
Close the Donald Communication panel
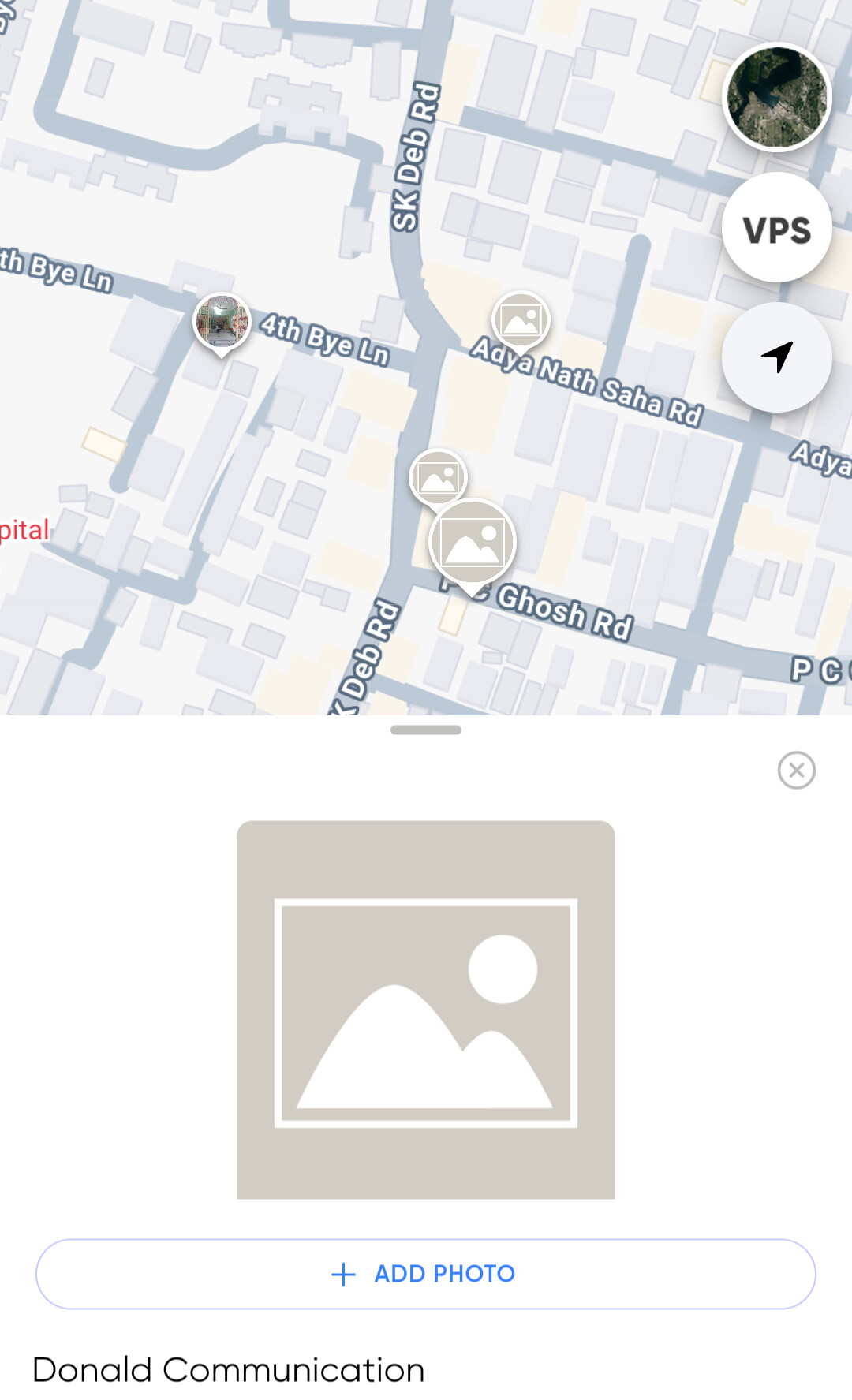[x=797, y=770]
